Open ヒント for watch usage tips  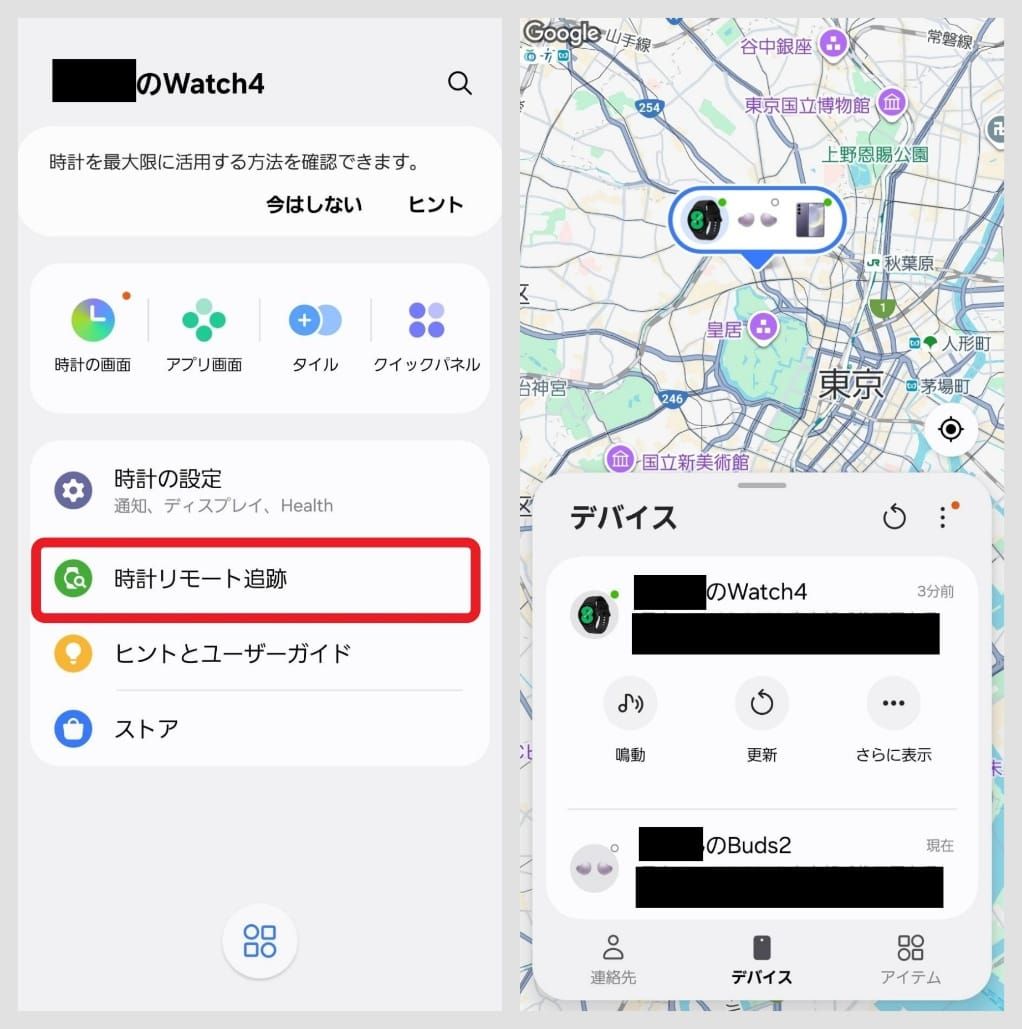pos(435,204)
